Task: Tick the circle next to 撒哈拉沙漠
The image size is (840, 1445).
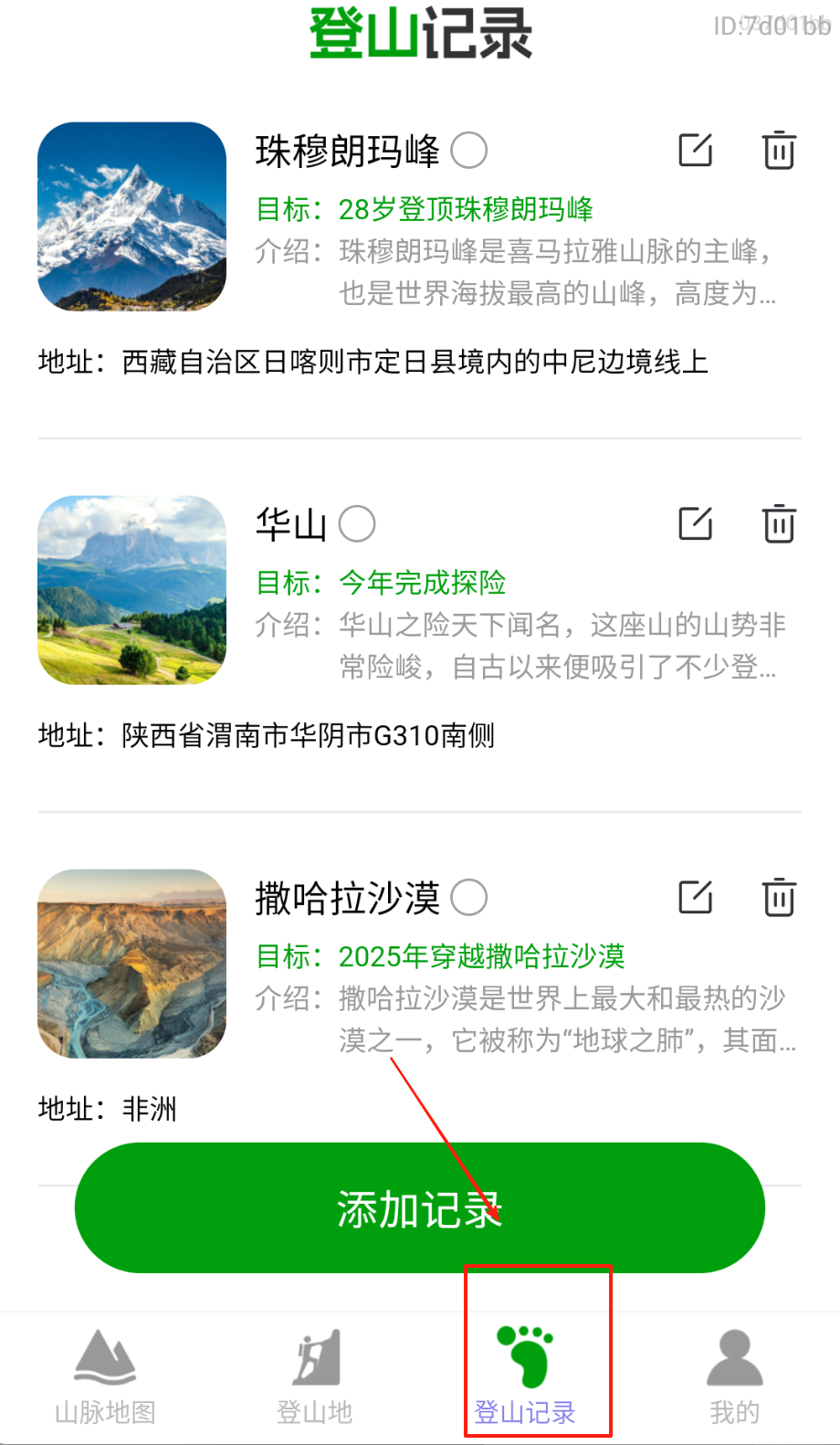Action: [469, 898]
